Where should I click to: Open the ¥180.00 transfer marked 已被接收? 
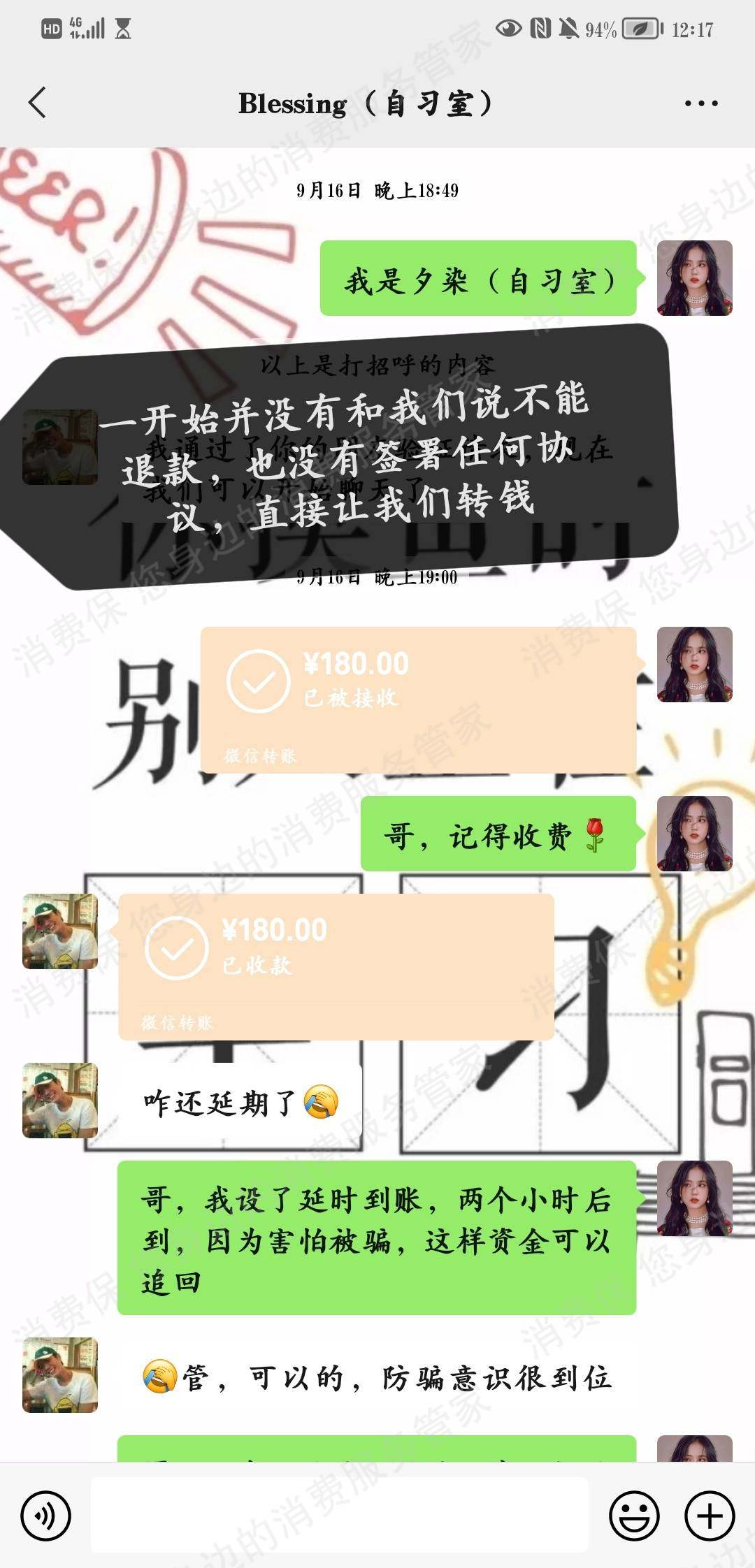click(x=418, y=699)
